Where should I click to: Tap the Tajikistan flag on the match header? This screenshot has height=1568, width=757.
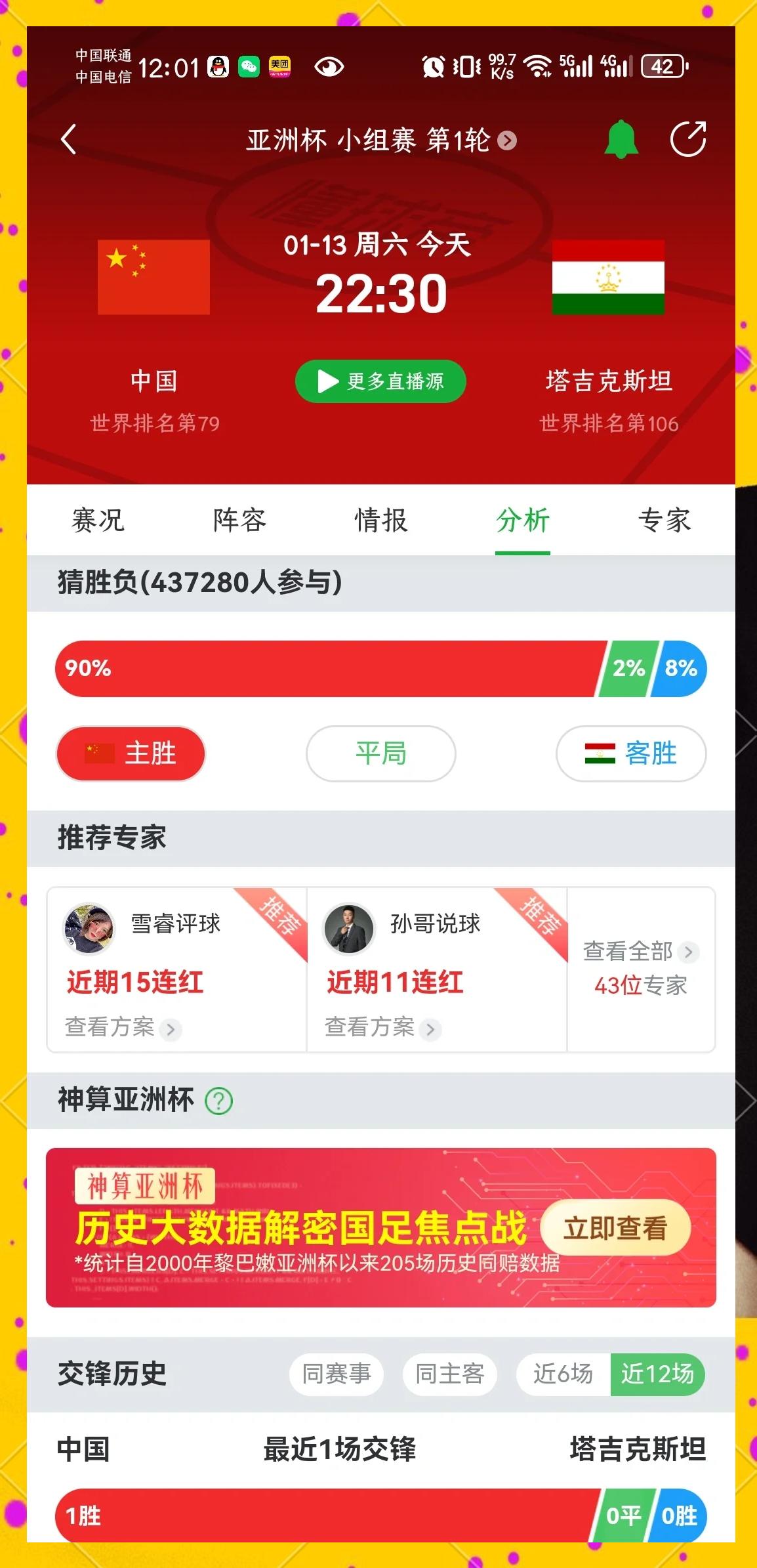tap(608, 276)
